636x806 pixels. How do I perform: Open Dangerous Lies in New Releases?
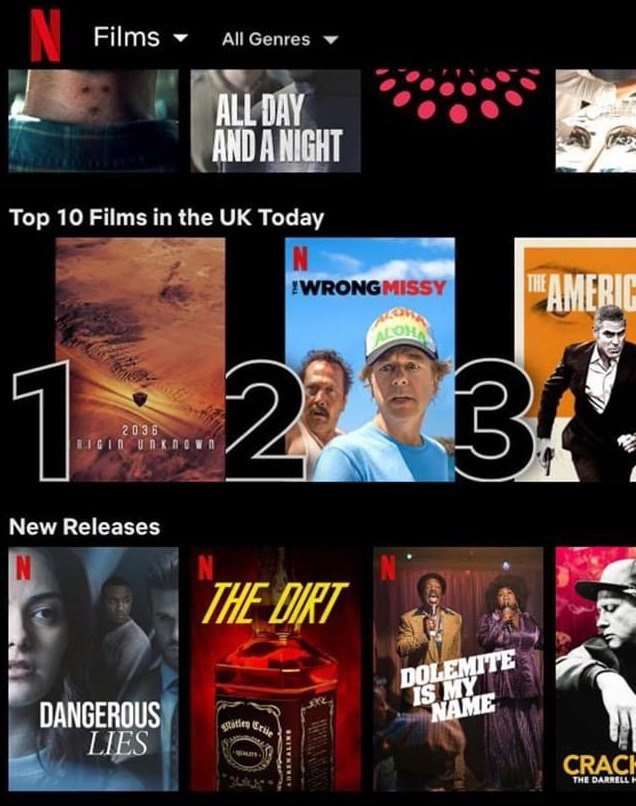(94, 668)
